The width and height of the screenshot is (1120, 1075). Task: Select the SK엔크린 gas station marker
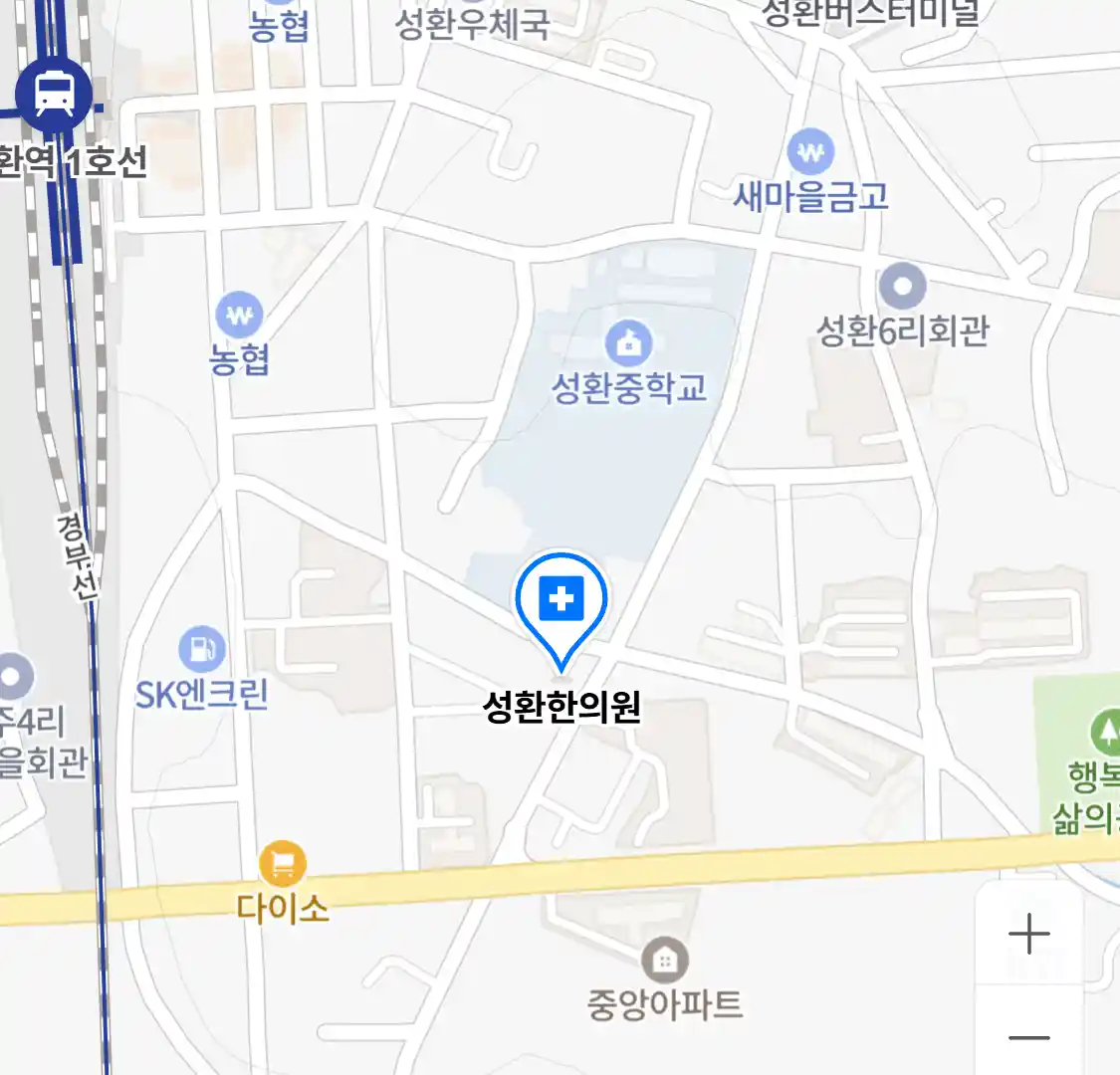202,649
